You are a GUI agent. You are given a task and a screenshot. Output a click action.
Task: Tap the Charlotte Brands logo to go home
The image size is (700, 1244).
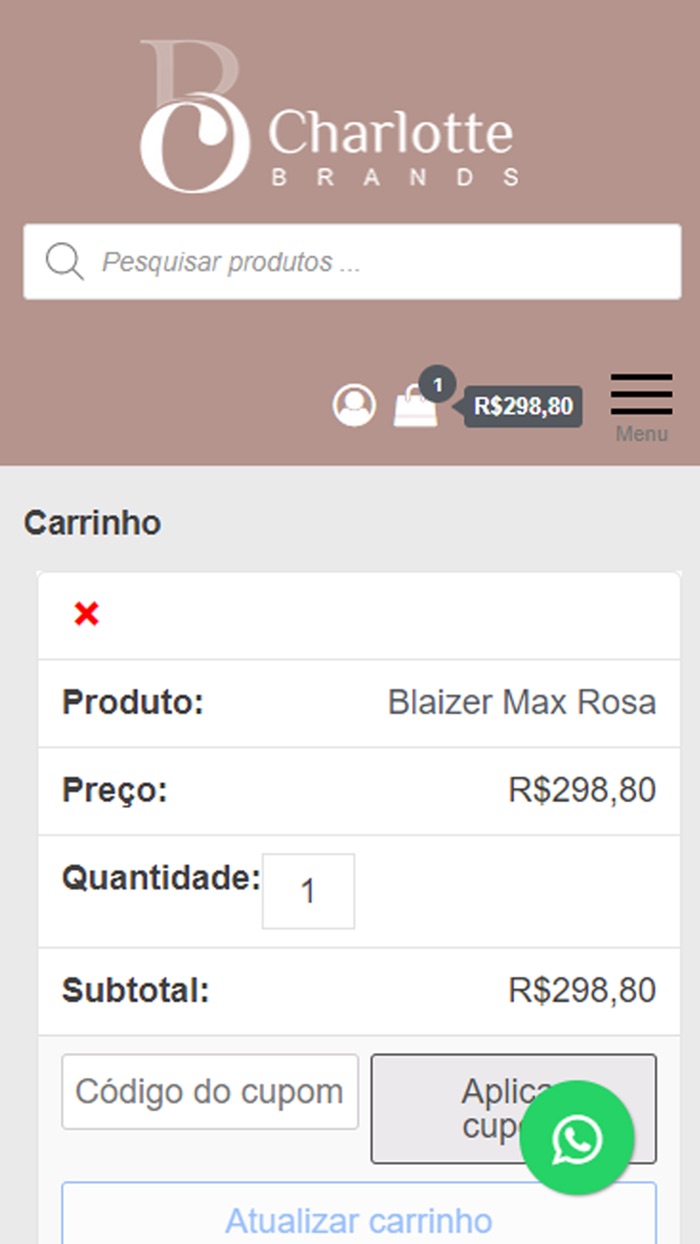(x=330, y=118)
